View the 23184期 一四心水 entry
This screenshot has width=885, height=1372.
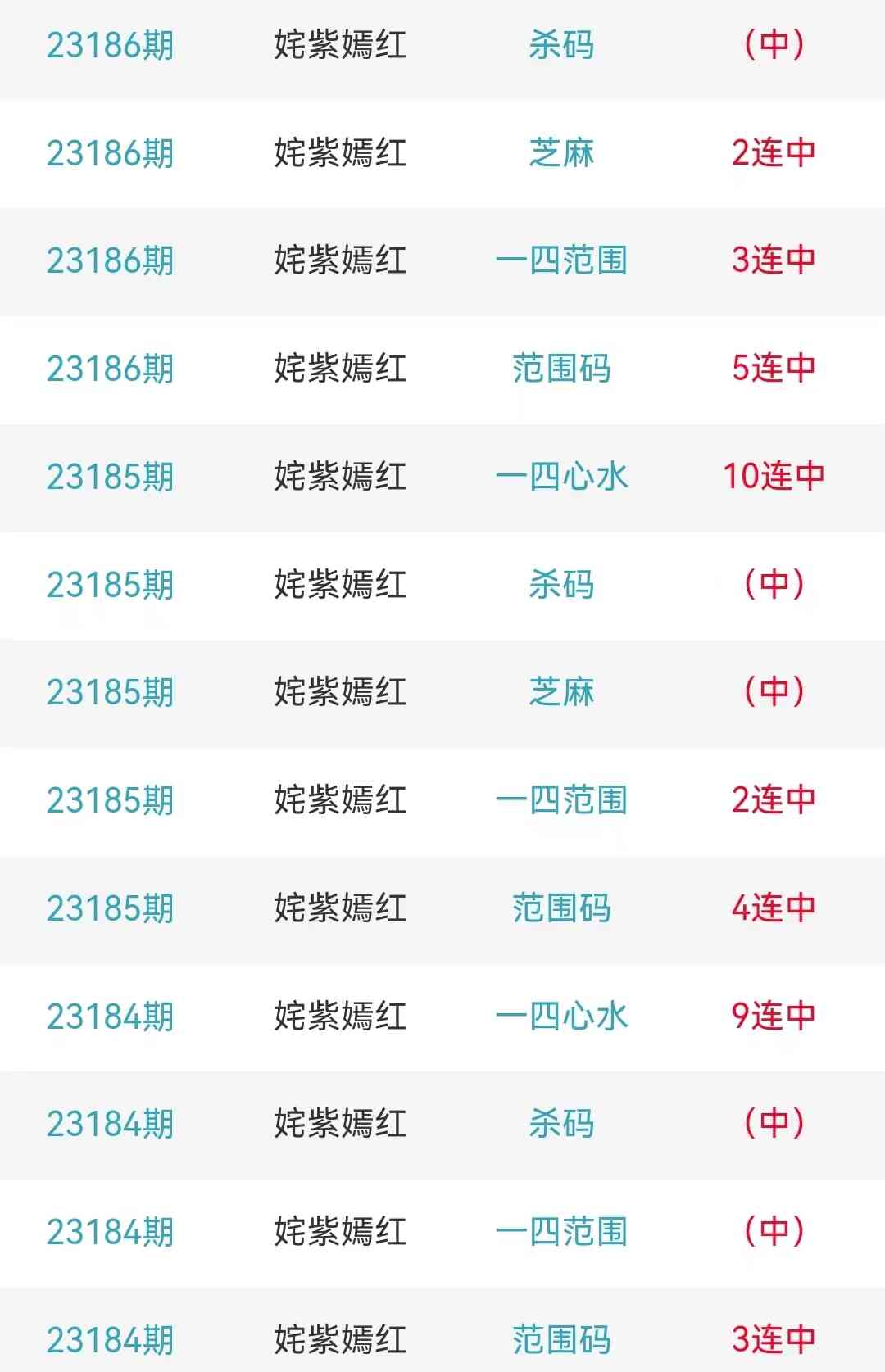click(561, 1017)
